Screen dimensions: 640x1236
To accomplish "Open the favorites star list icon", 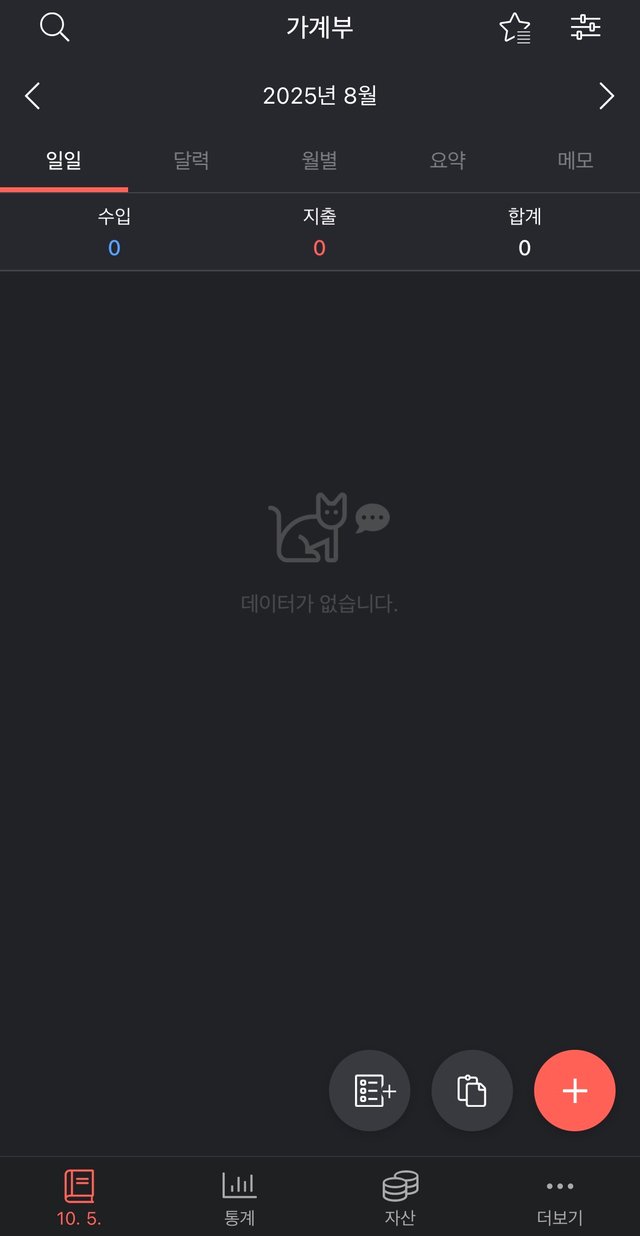I will tap(515, 28).
